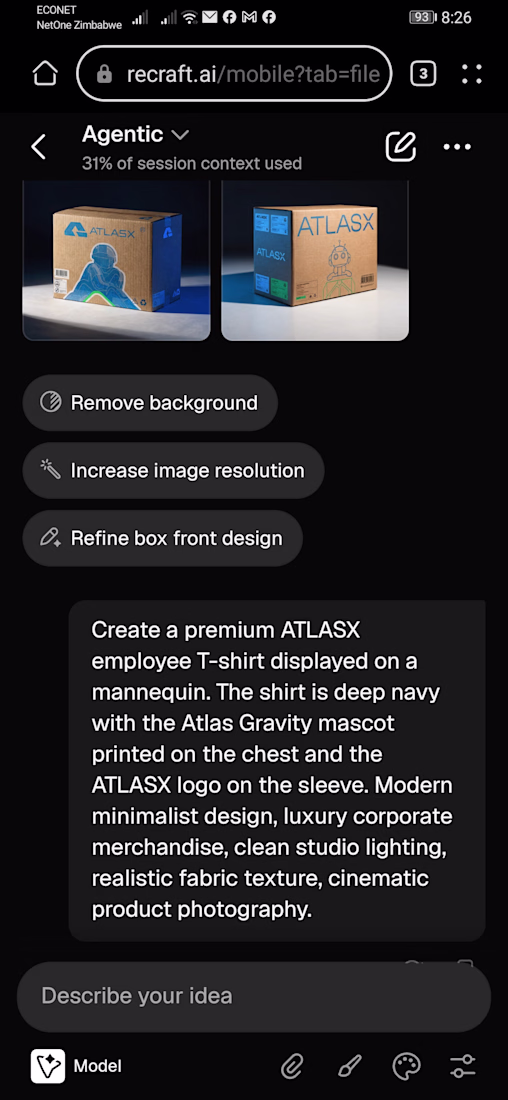Attach a file with the paperclip icon
Screen dimensions: 508x1100
coord(292,1067)
